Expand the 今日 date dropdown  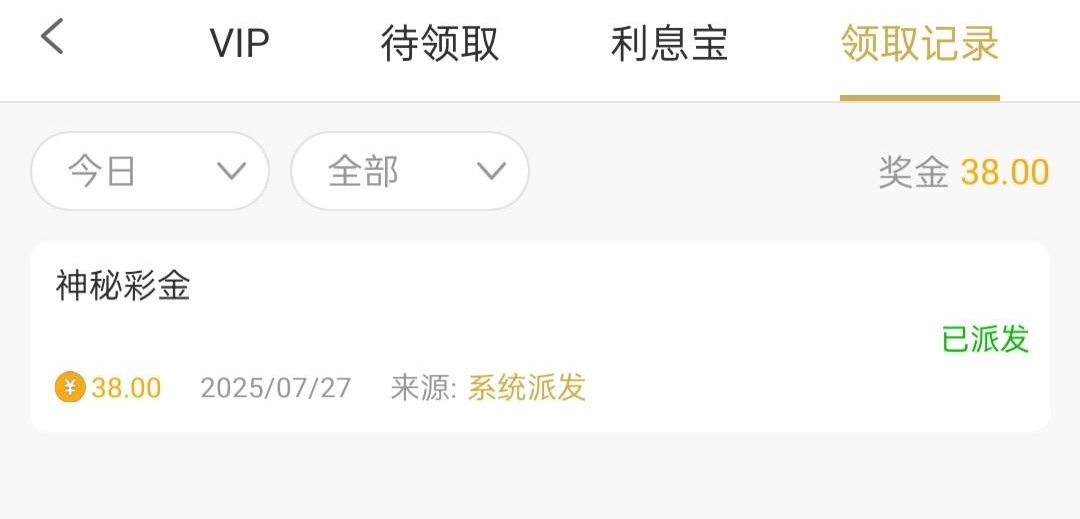click(150, 171)
